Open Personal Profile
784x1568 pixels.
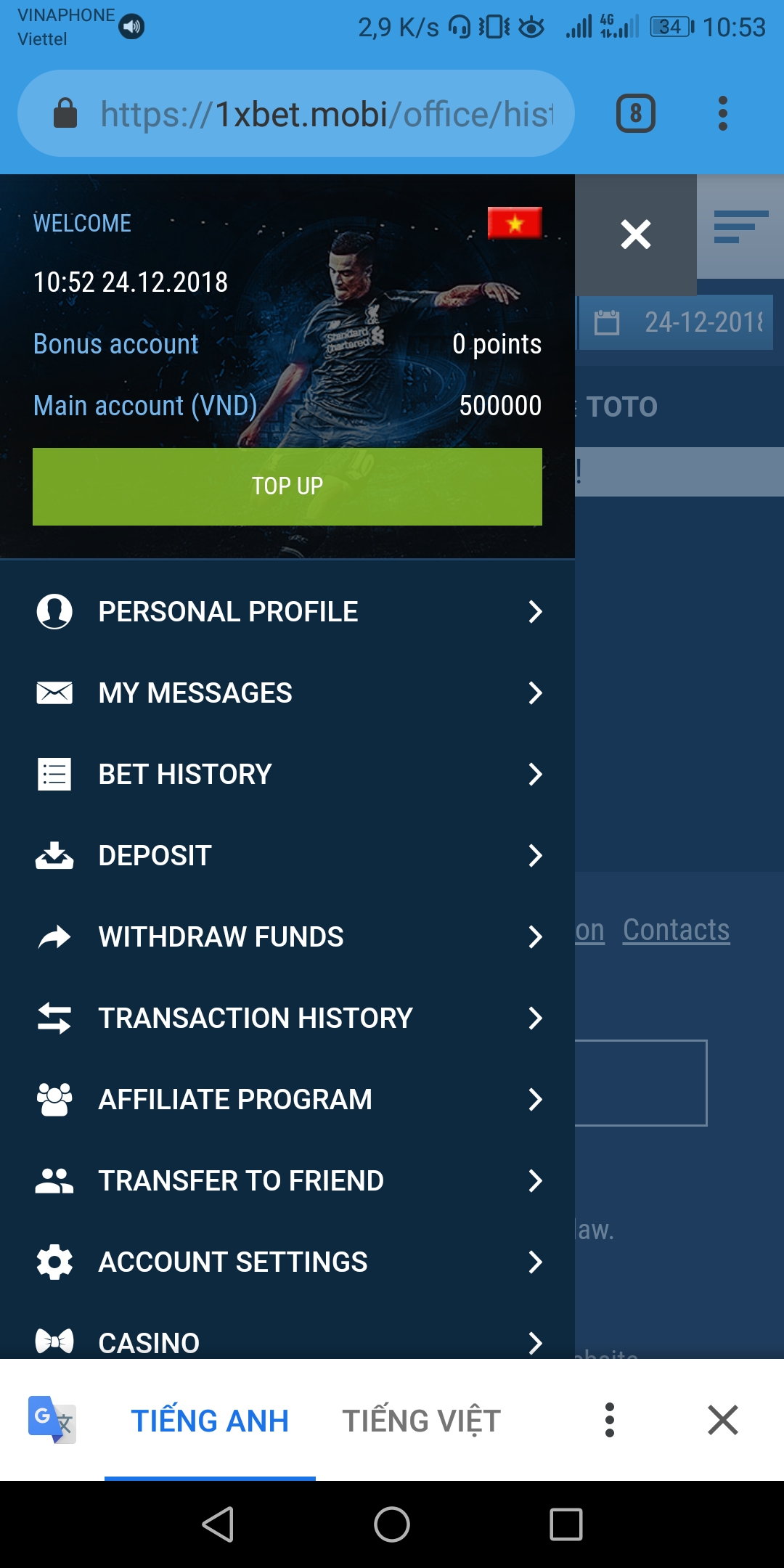(287, 612)
